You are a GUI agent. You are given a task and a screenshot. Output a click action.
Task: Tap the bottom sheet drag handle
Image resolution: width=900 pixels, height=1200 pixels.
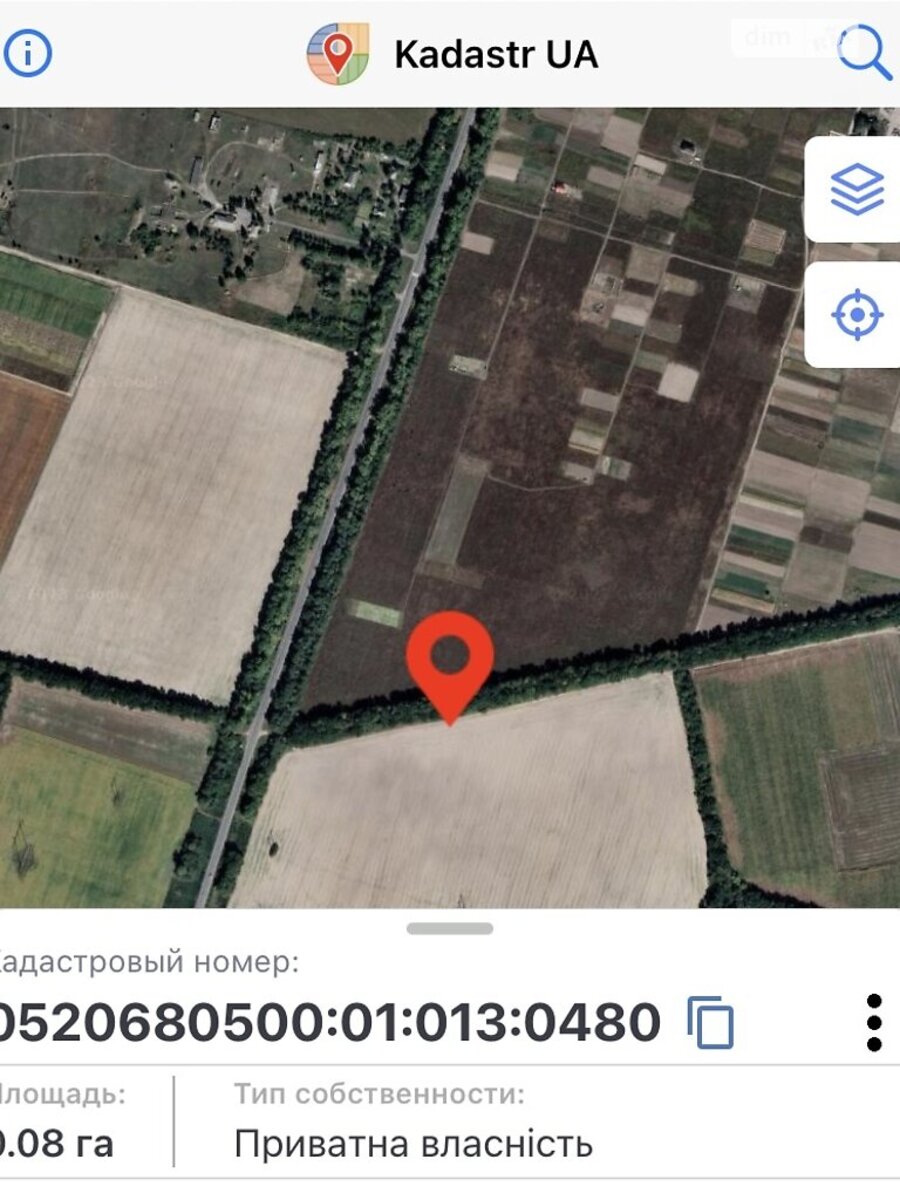(x=450, y=929)
